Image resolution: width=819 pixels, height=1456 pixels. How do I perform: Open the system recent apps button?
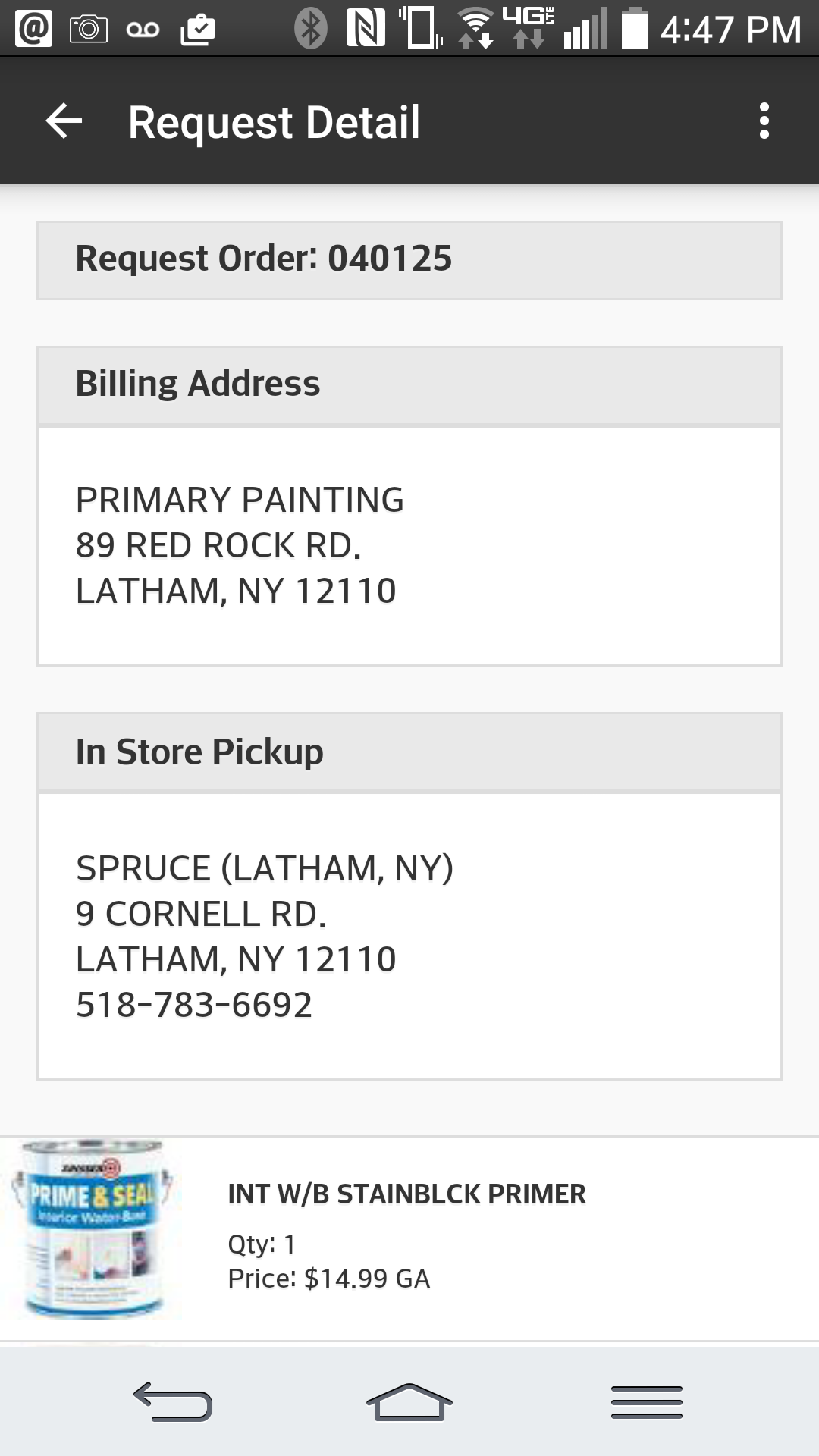pos(646,1402)
